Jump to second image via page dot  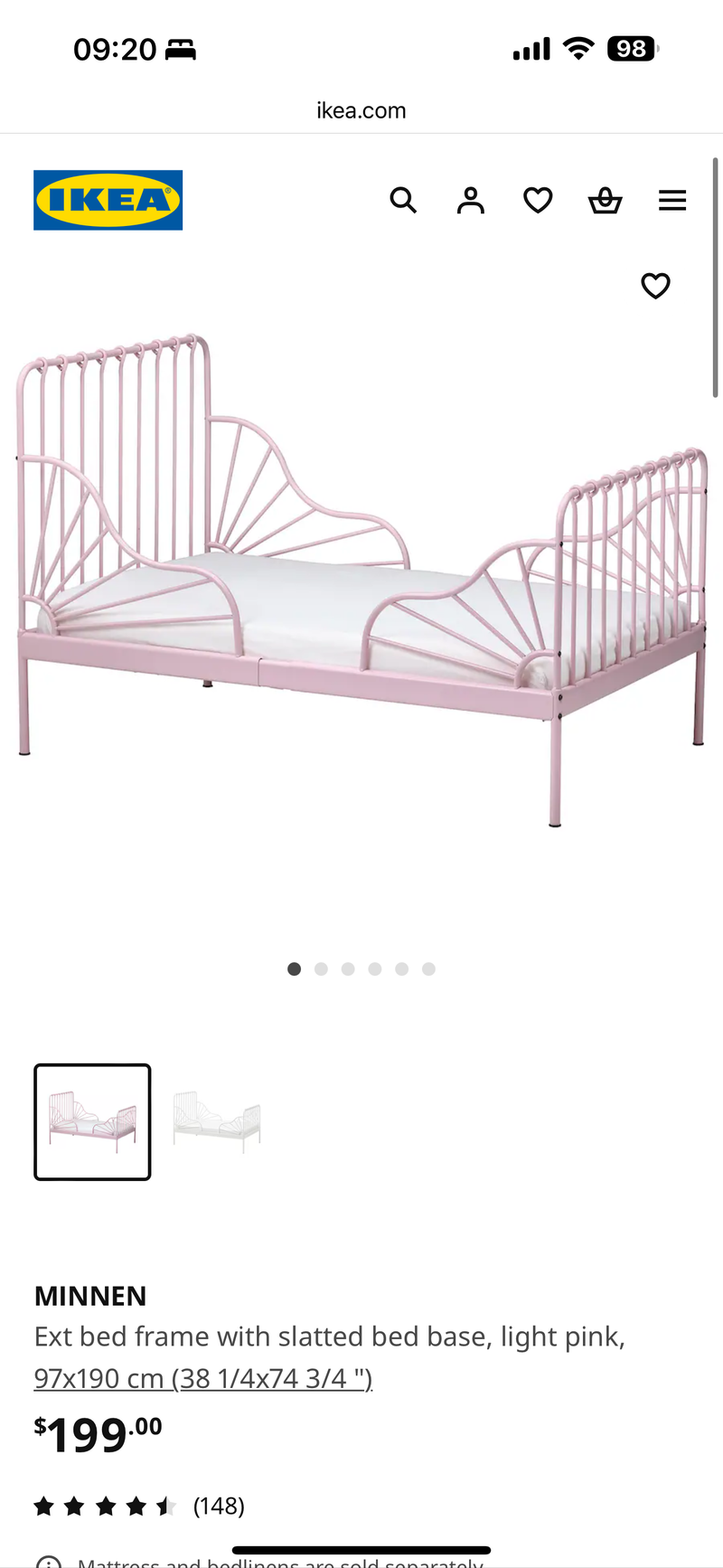(x=321, y=968)
